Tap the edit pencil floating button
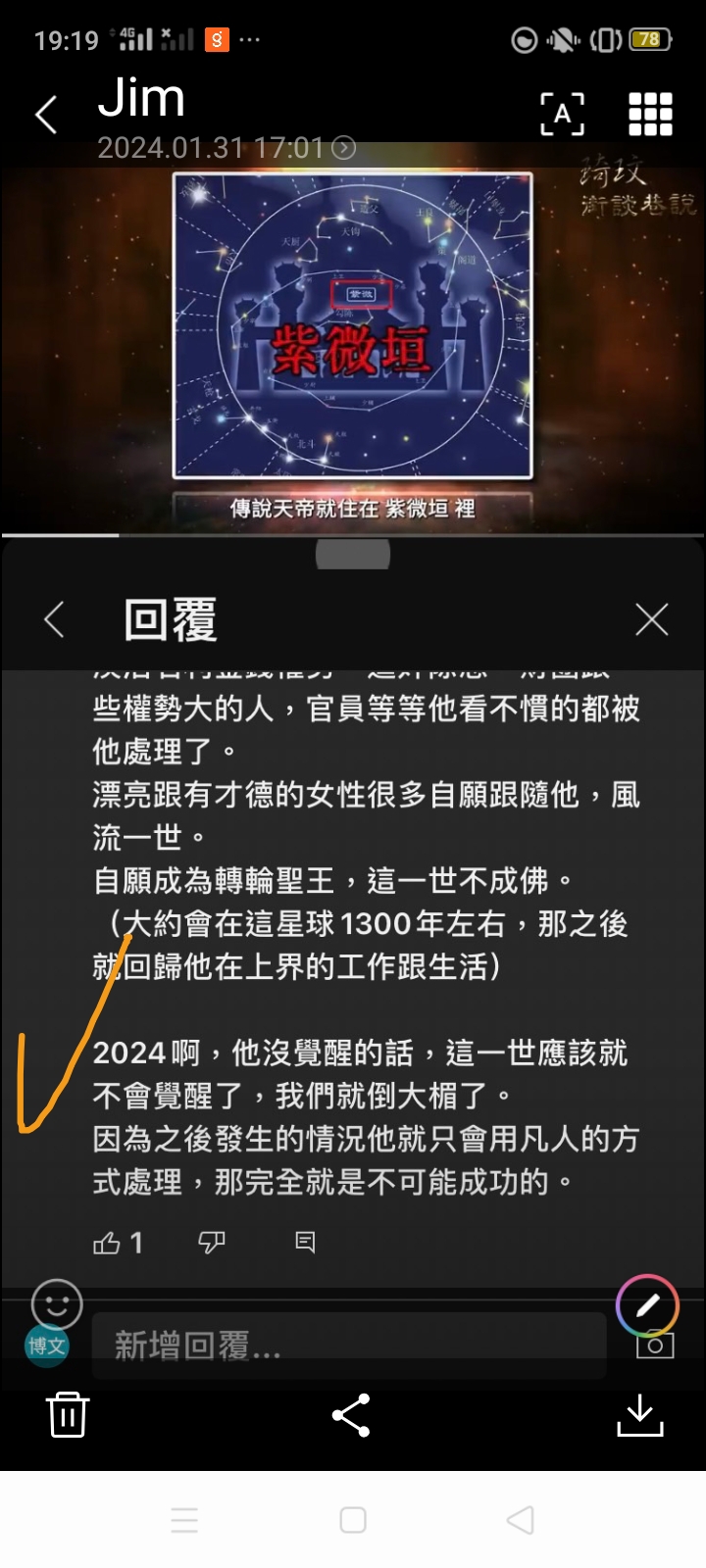706x1568 pixels. [647, 1305]
